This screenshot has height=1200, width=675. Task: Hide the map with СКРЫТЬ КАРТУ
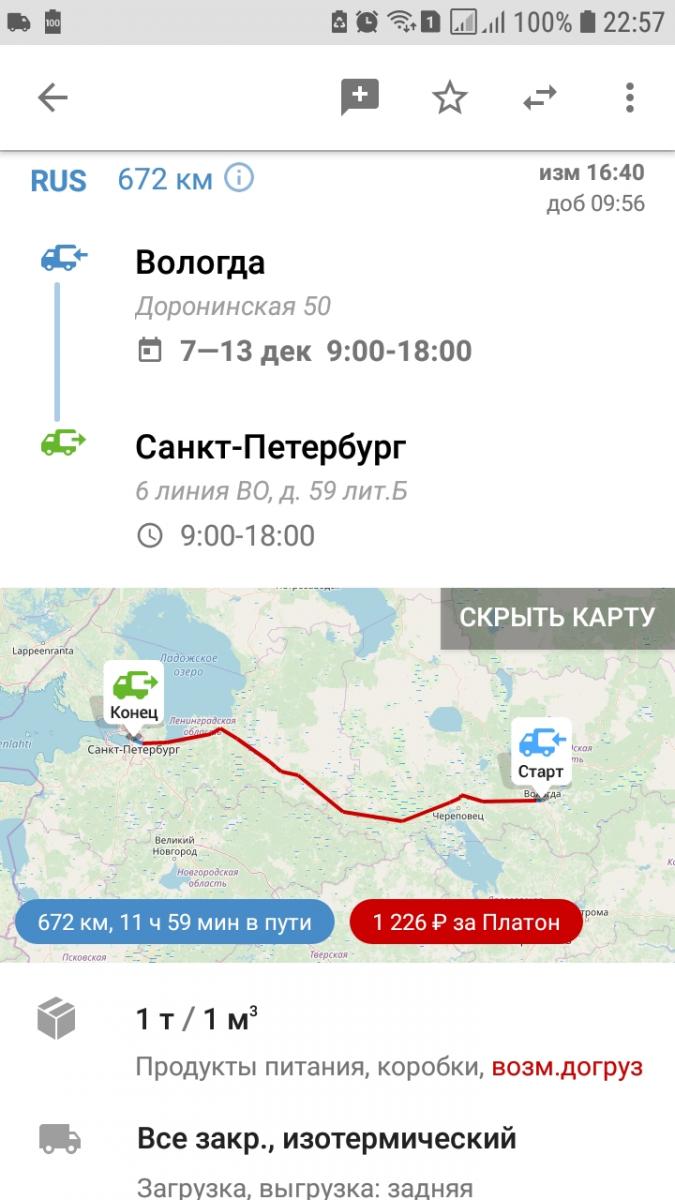click(x=557, y=617)
